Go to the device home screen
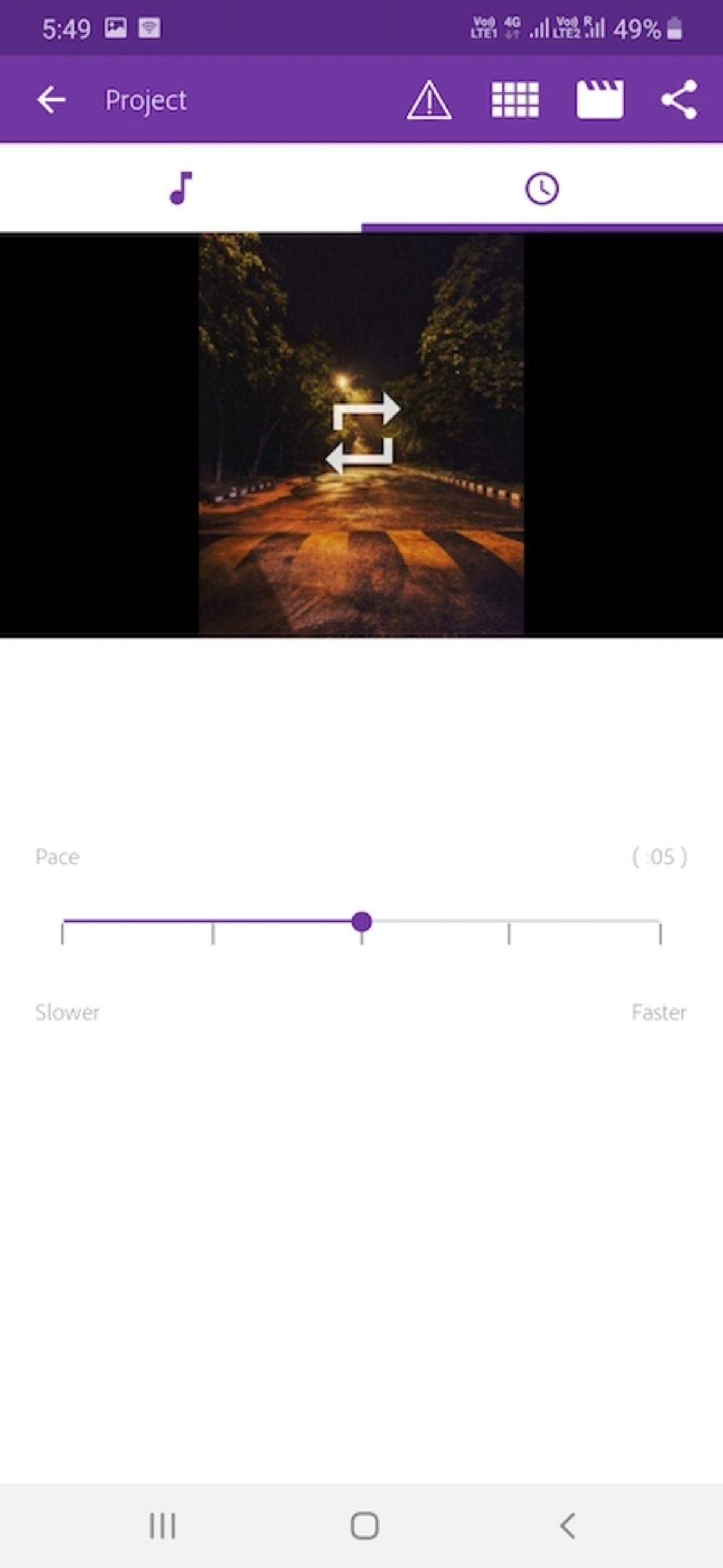The image size is (723, 1568). pos(364,1525)
